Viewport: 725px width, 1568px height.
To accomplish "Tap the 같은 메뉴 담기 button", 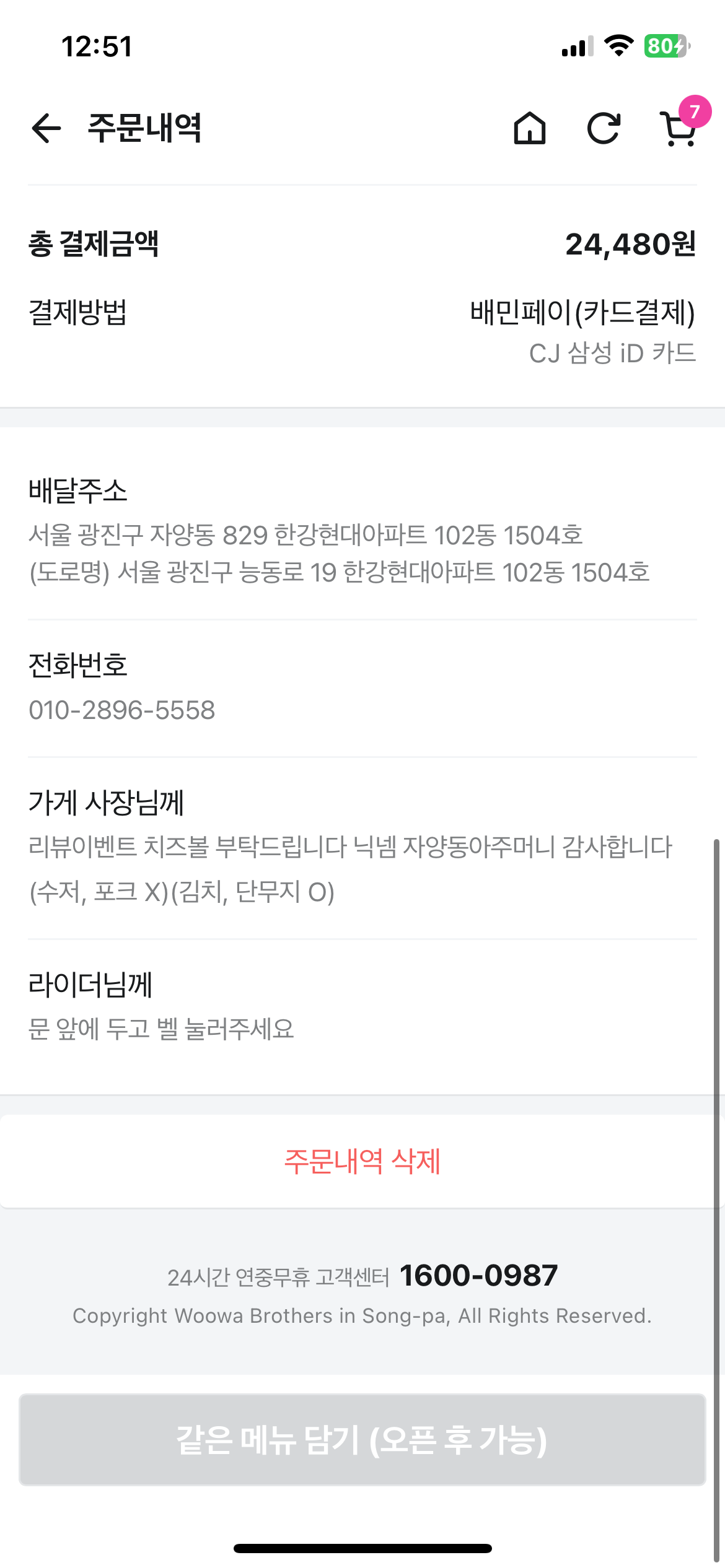I will click(x=362, y=1440).
